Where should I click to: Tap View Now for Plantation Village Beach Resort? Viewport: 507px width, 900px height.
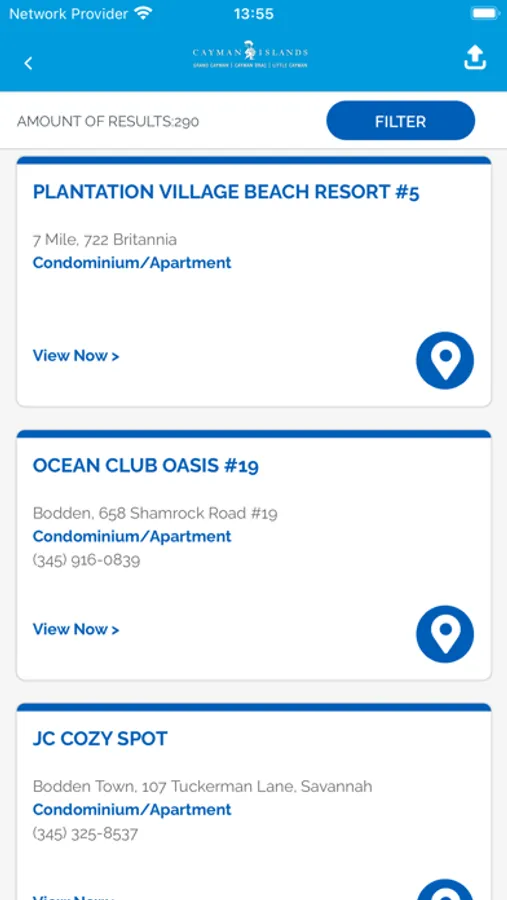point(76,356)
